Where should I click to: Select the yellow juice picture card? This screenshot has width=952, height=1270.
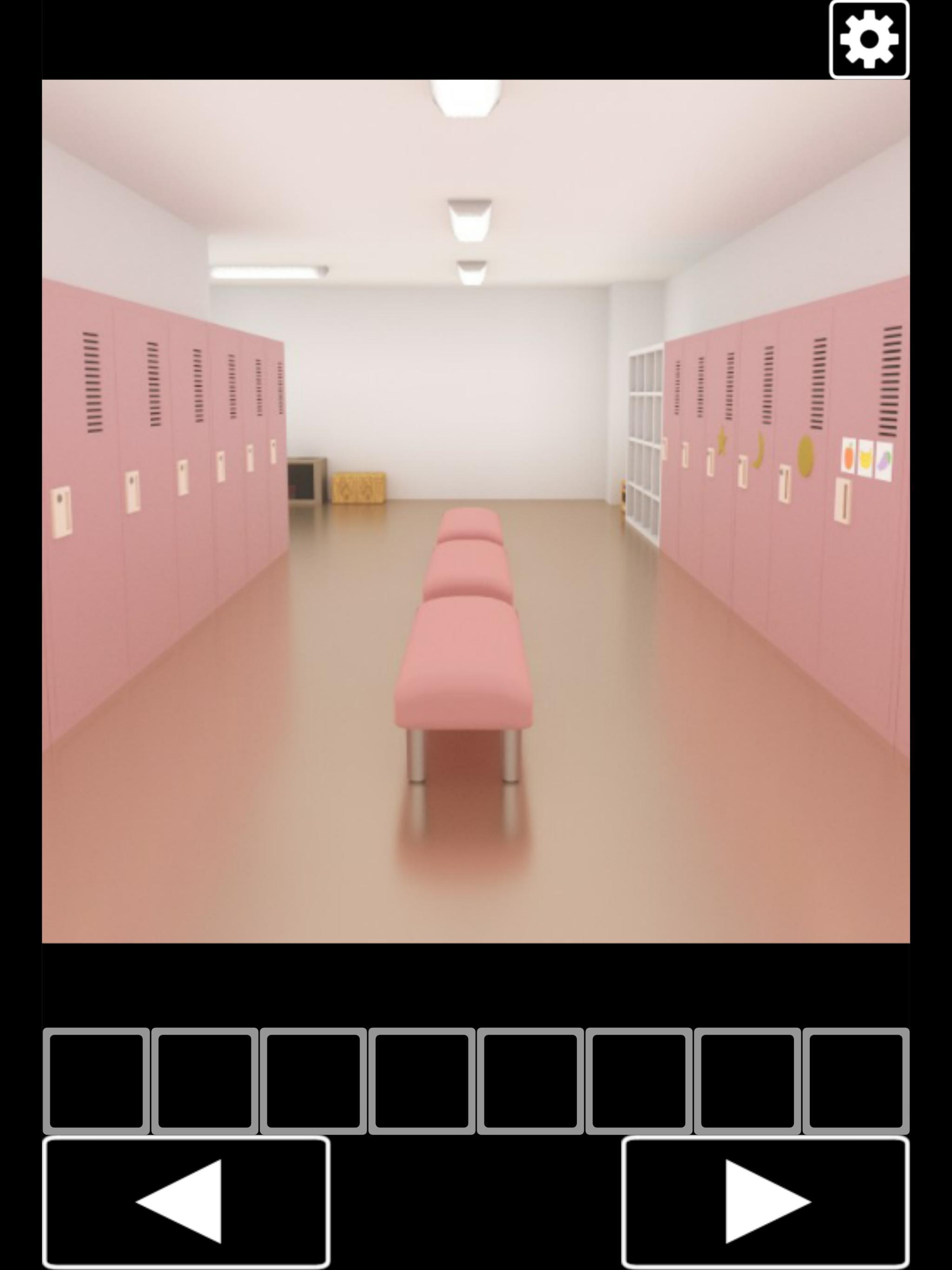pos(865,457)
